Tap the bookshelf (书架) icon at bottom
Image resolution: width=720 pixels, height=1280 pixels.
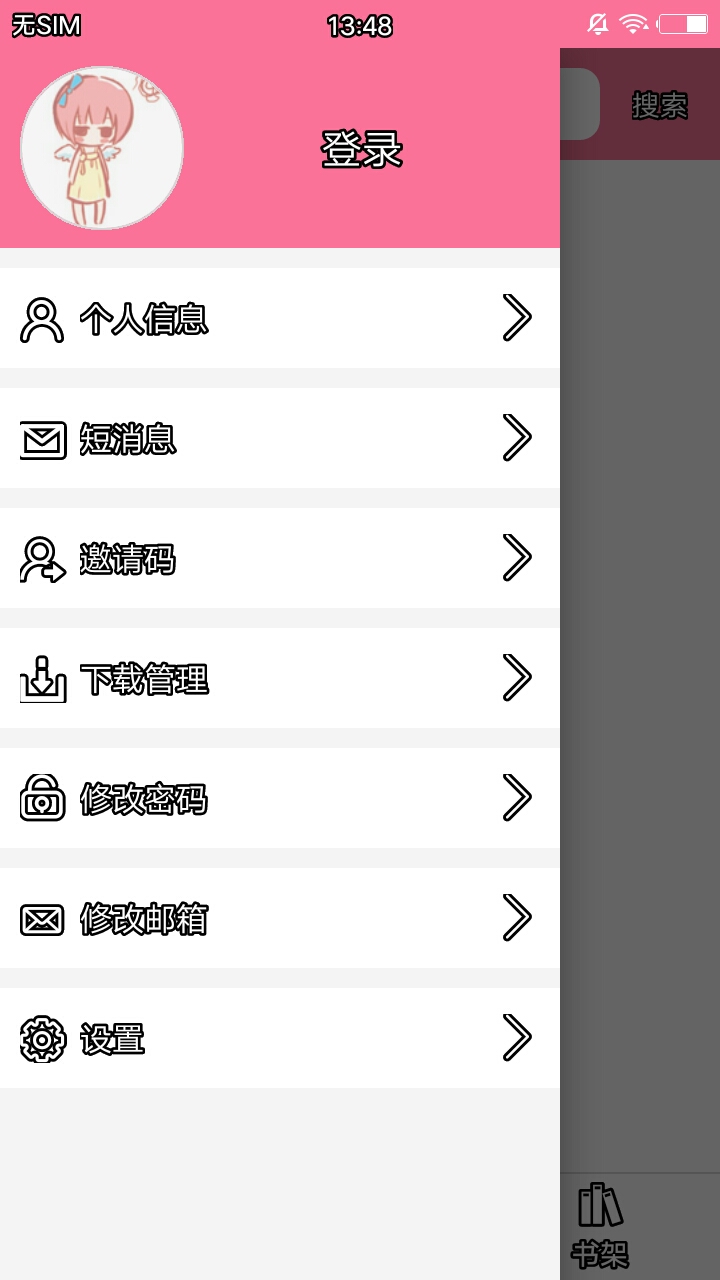[x=600, y=1213]
